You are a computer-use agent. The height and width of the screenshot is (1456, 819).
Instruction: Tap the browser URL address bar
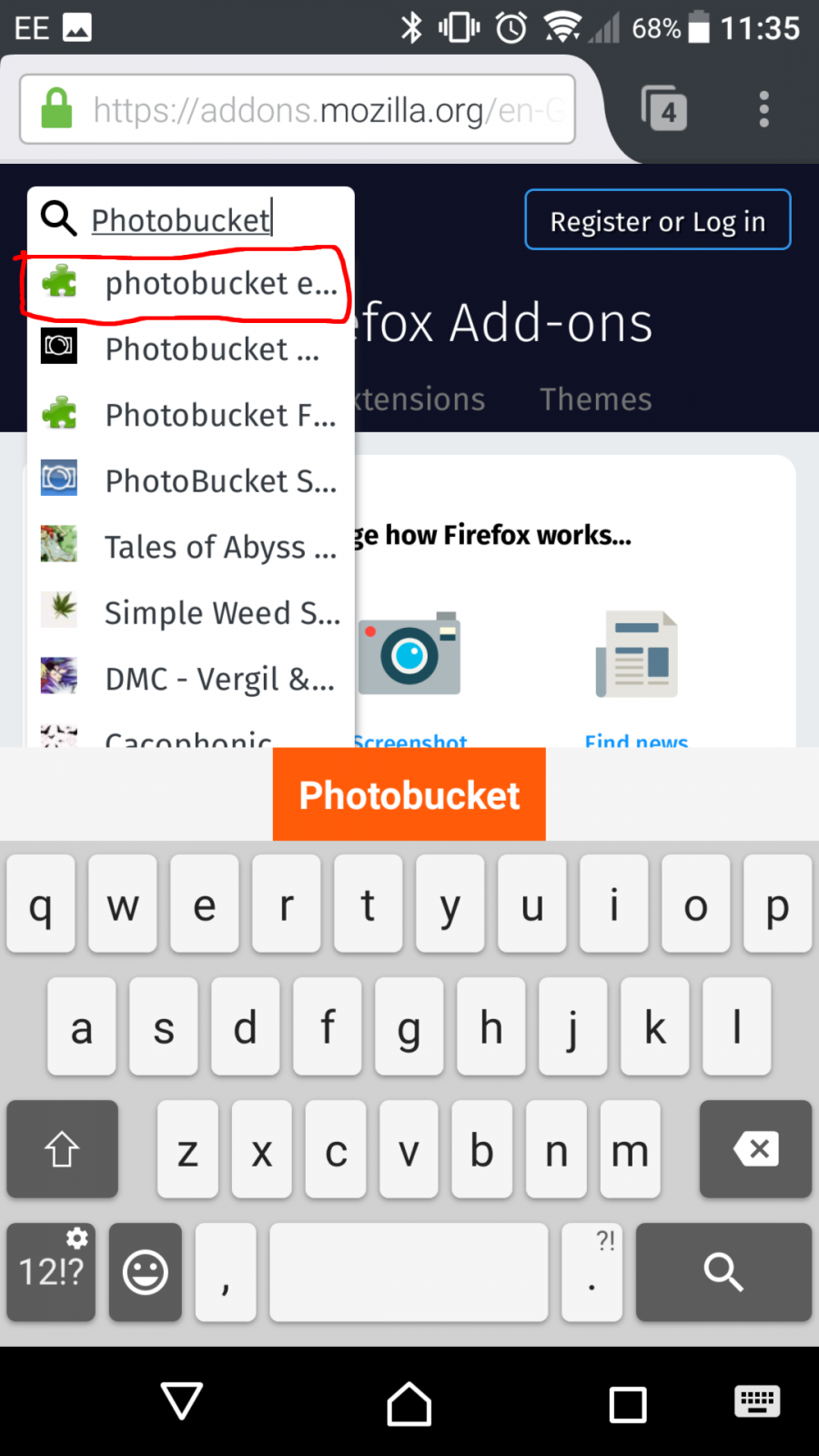tap(298, 110)
